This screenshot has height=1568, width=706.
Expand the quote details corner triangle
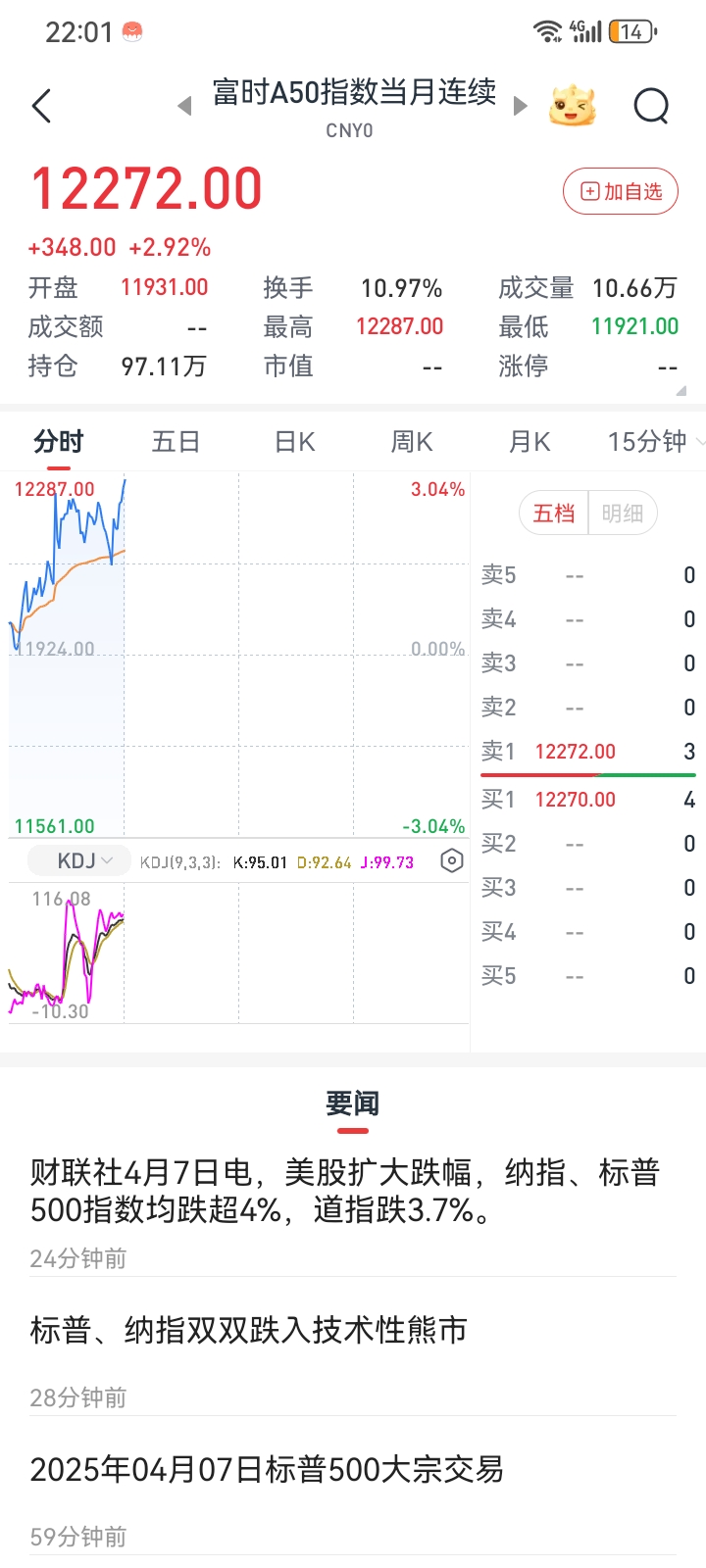pyautogui.click(x=681, y=390)
